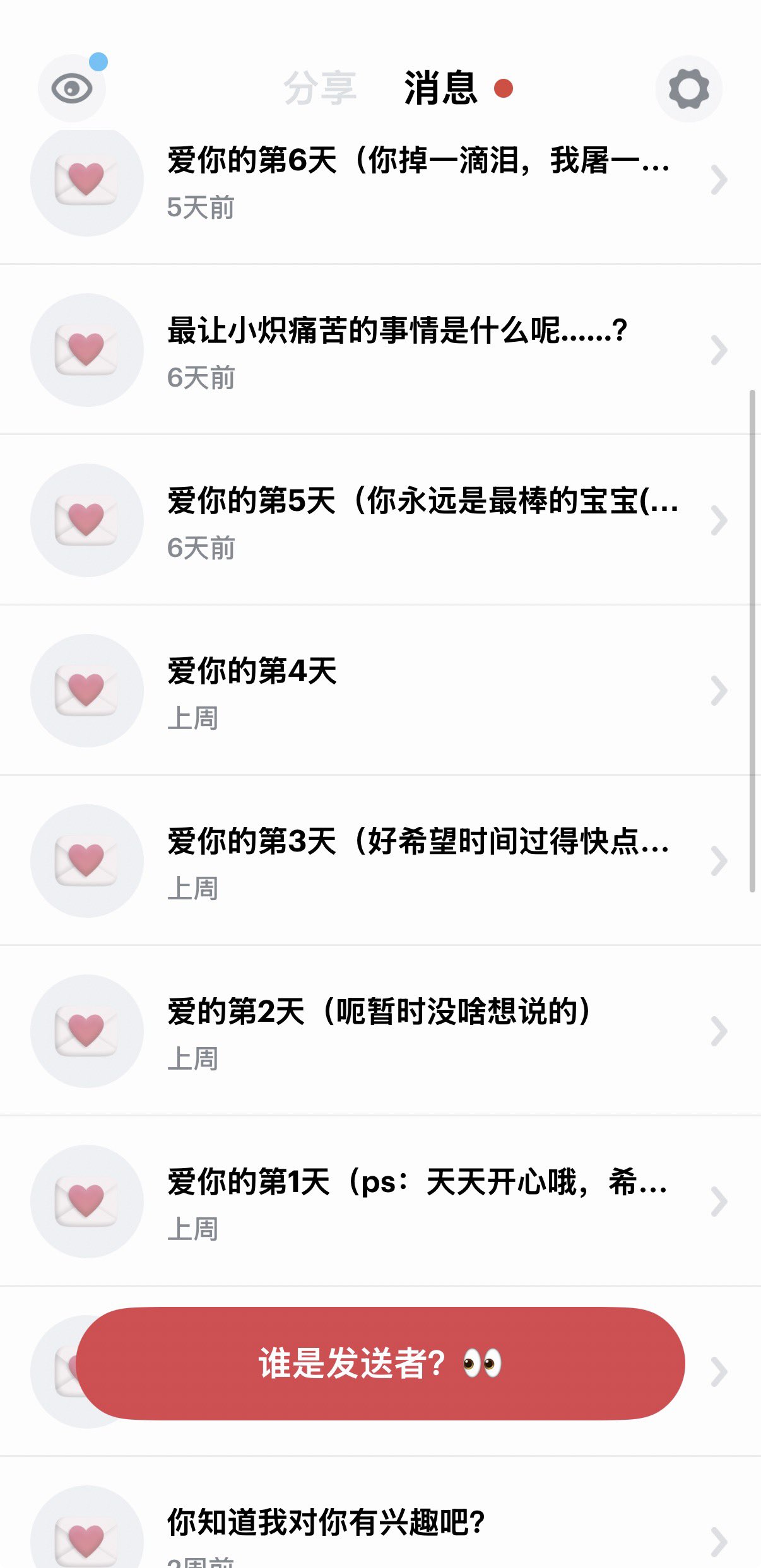Image resolution: width=761 pixels, height=1568 pixels.
Task: Tap the 谁是发送者 button
Action: click(380, 1363)
